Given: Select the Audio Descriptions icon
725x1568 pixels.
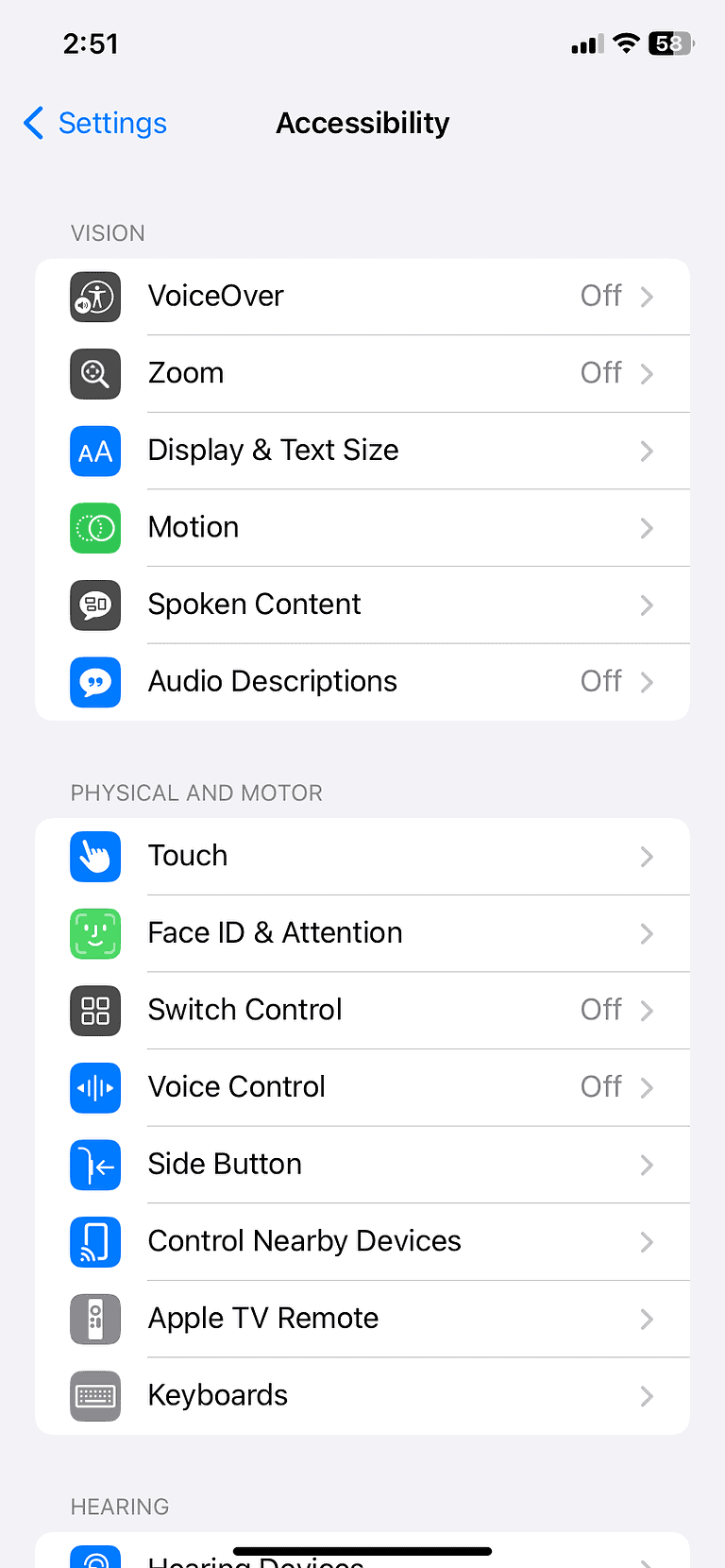Looking at the screenshot, I should tap(94, 682).
